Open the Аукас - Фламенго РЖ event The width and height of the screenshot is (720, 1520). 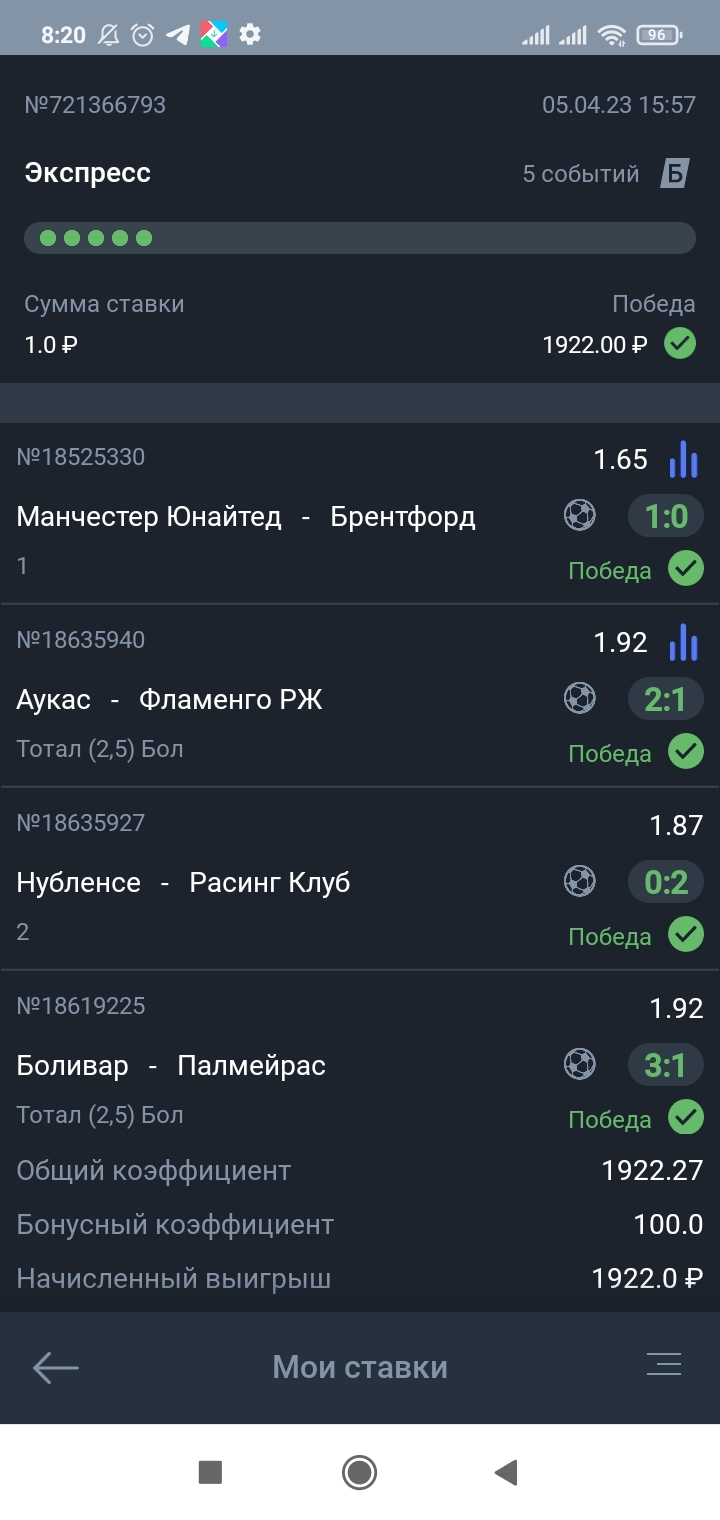pyautogui.click(x=169, y=700)
